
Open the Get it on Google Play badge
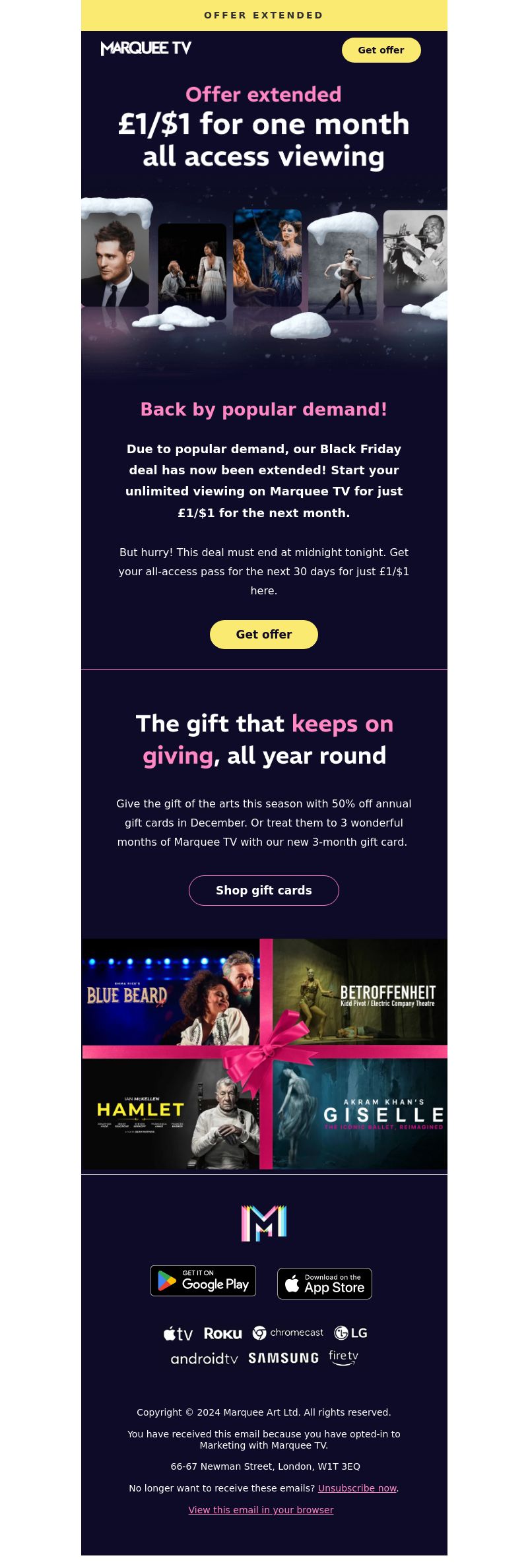pos(203,1280)
